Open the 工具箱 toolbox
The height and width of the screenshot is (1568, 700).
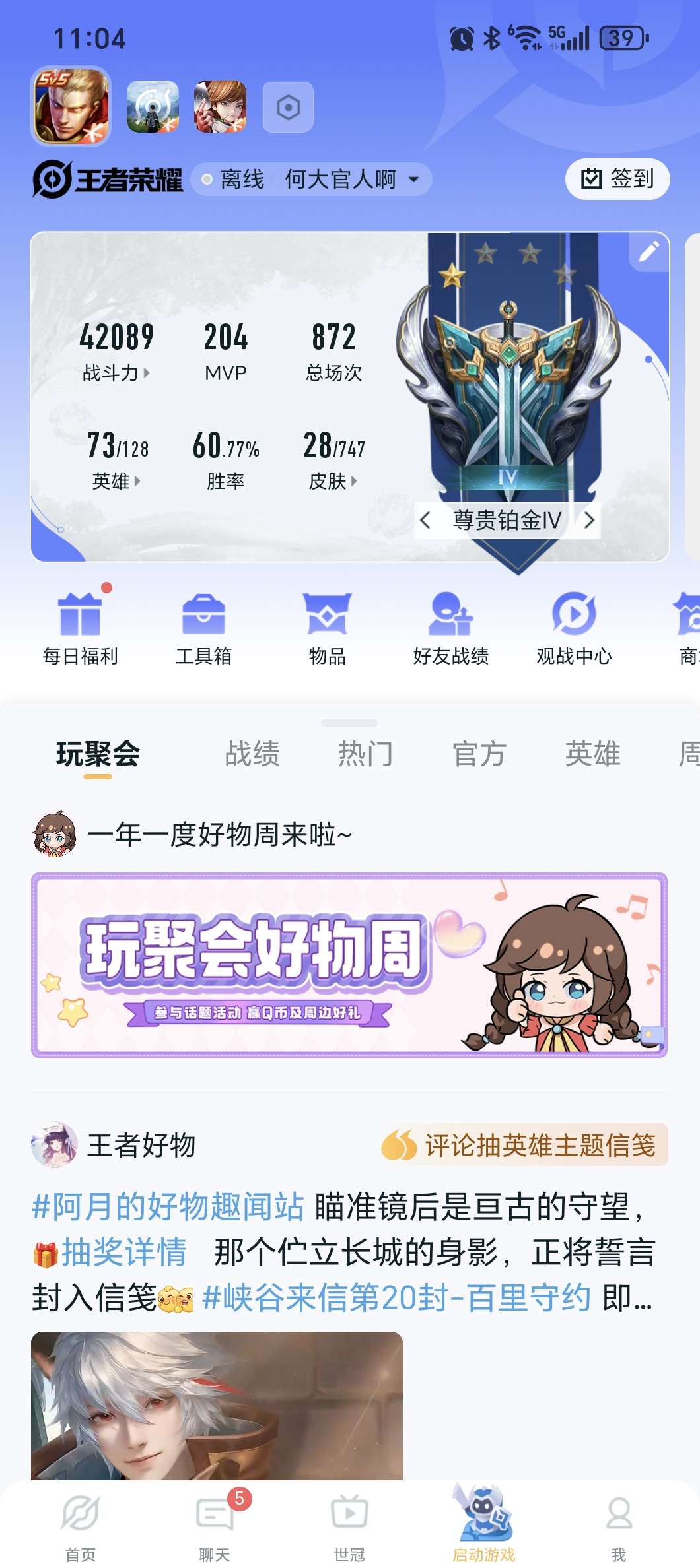pos(203,627)
